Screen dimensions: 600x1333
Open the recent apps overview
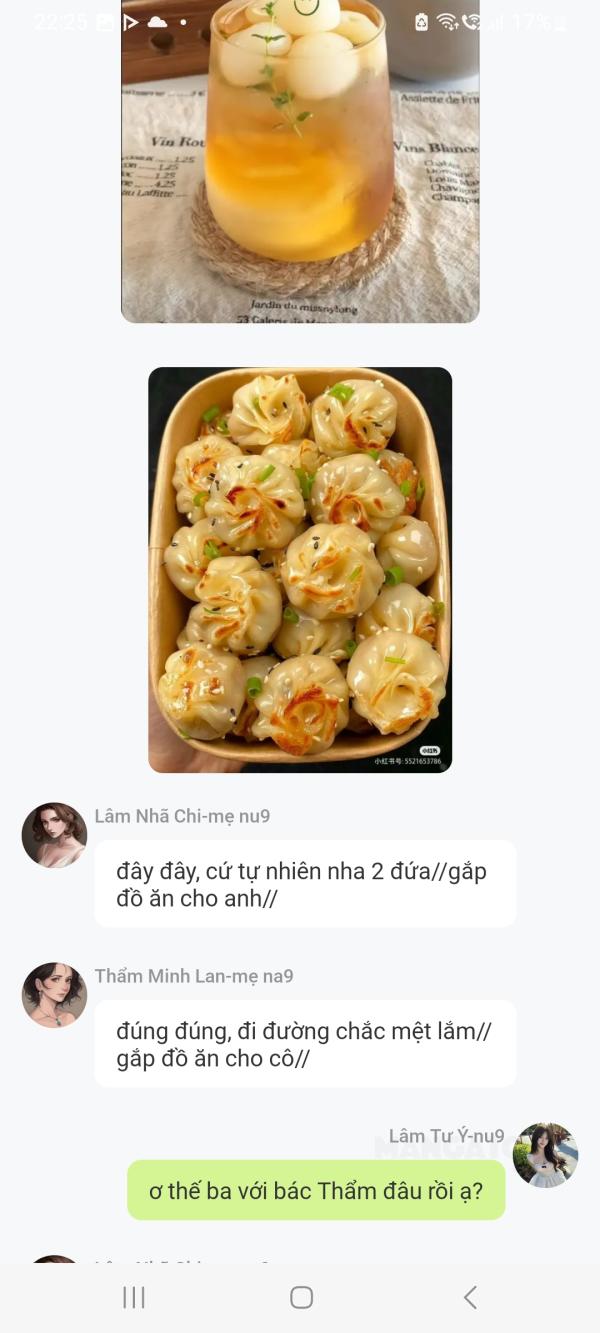[133, 1297]
